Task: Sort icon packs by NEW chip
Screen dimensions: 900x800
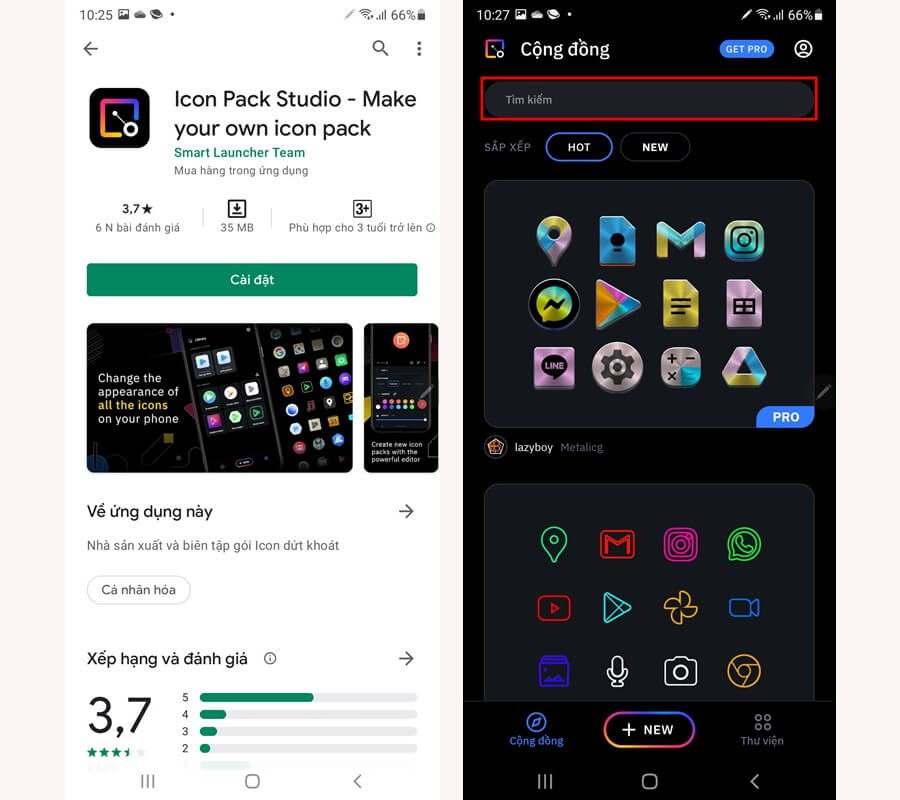Action: pos(655,147)
